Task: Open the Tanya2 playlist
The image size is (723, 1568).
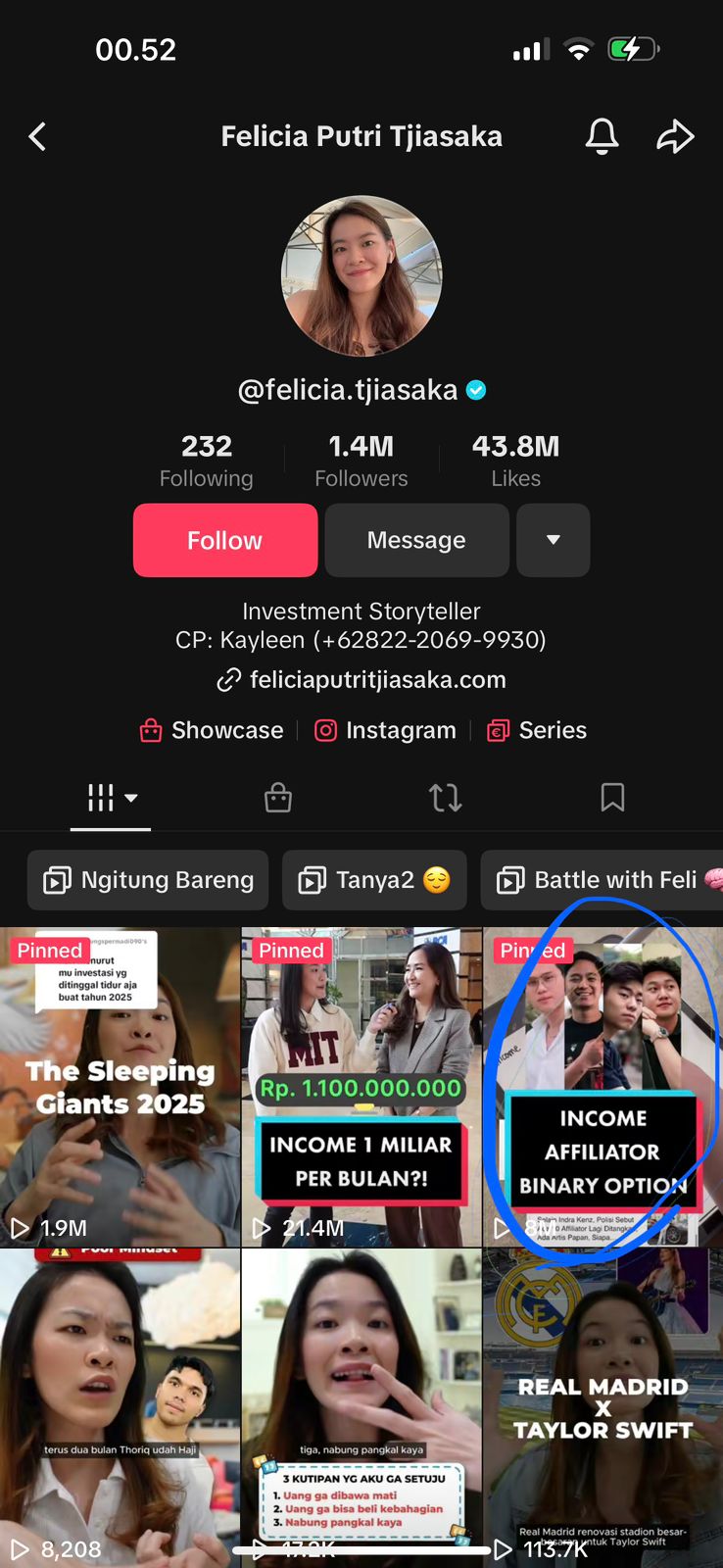Action: [x=374, y=880]
